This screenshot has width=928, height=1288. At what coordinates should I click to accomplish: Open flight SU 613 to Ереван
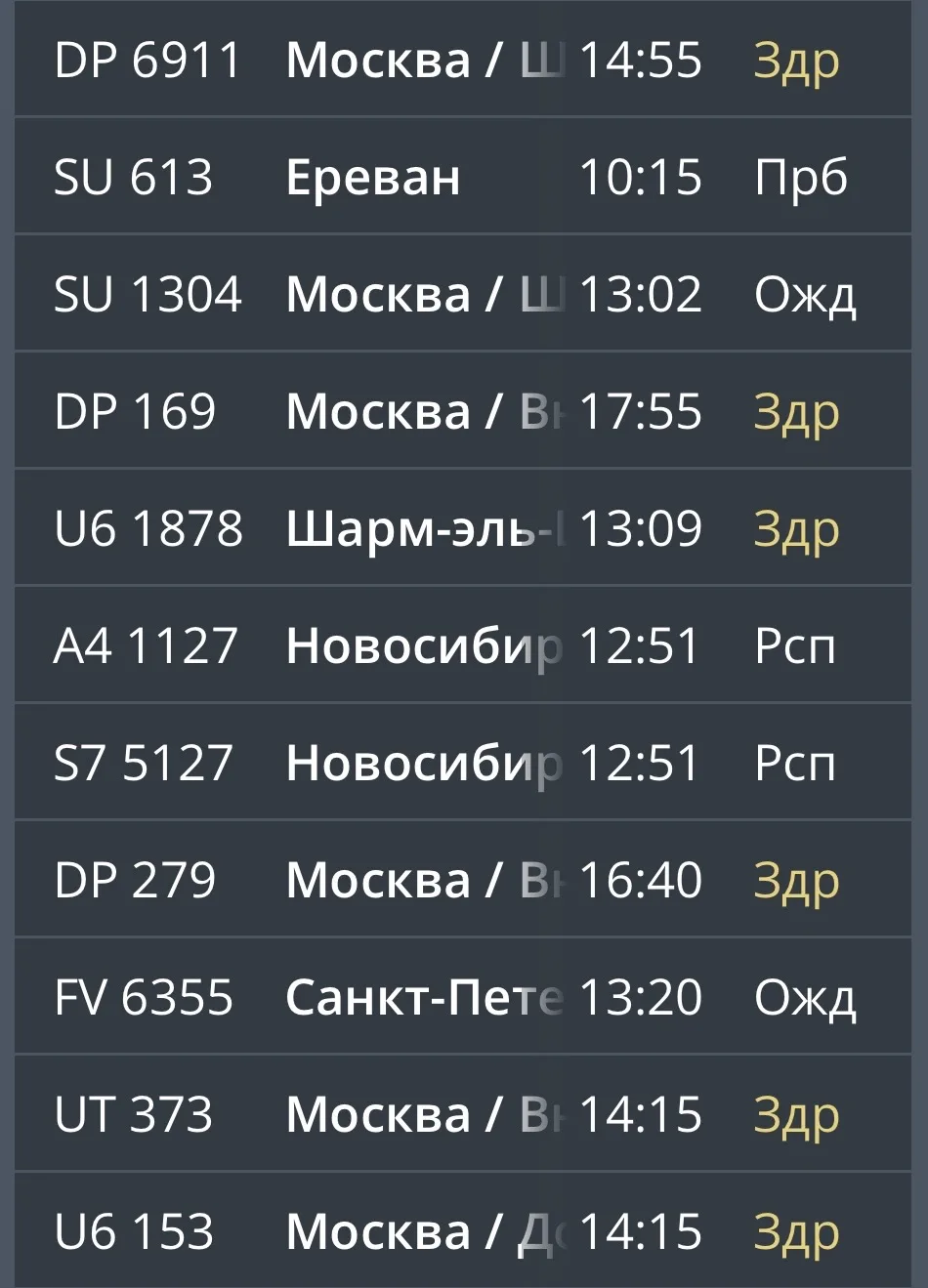464,177
